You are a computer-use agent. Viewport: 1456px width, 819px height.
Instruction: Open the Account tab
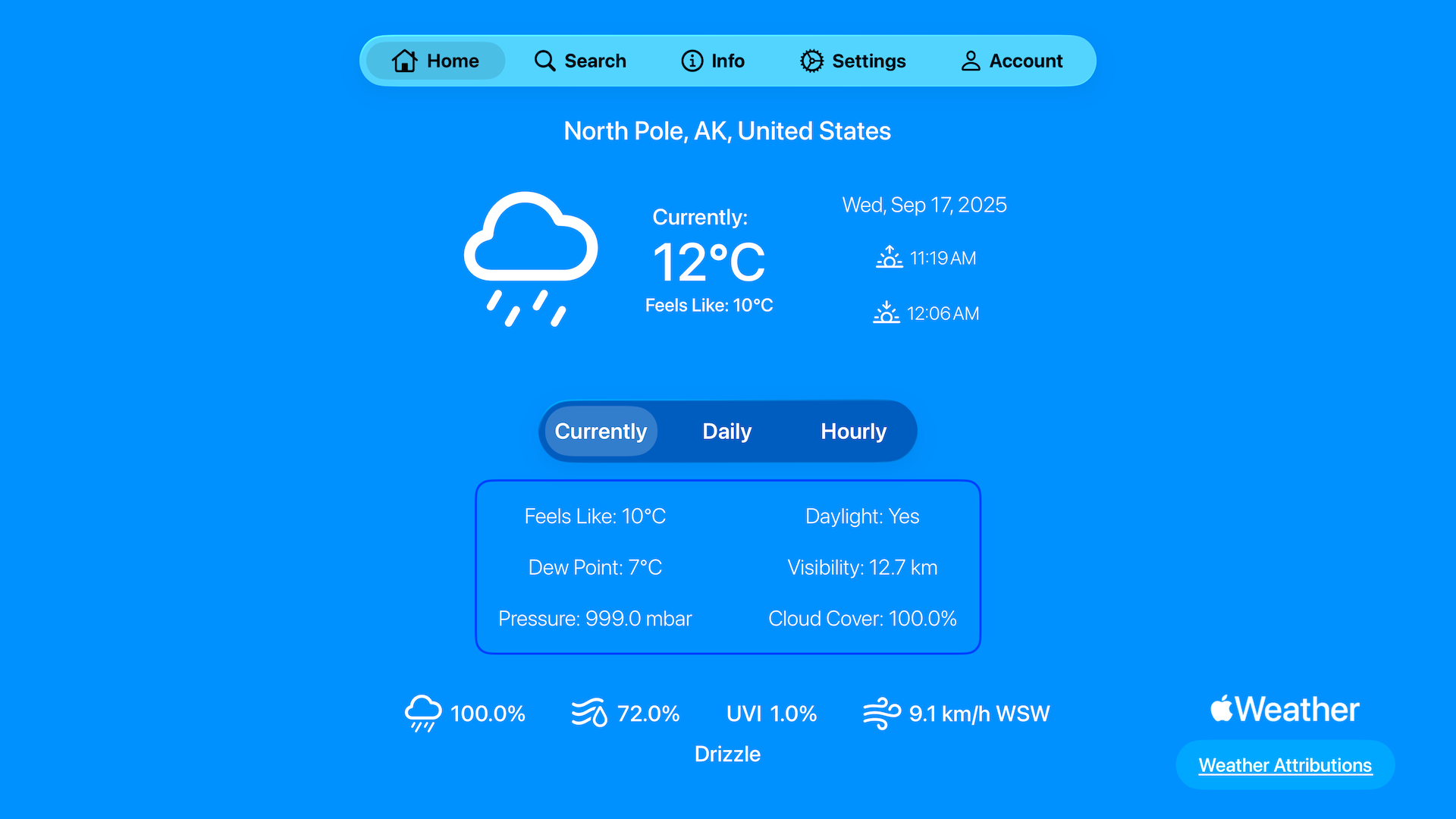tap(1012, 61)
